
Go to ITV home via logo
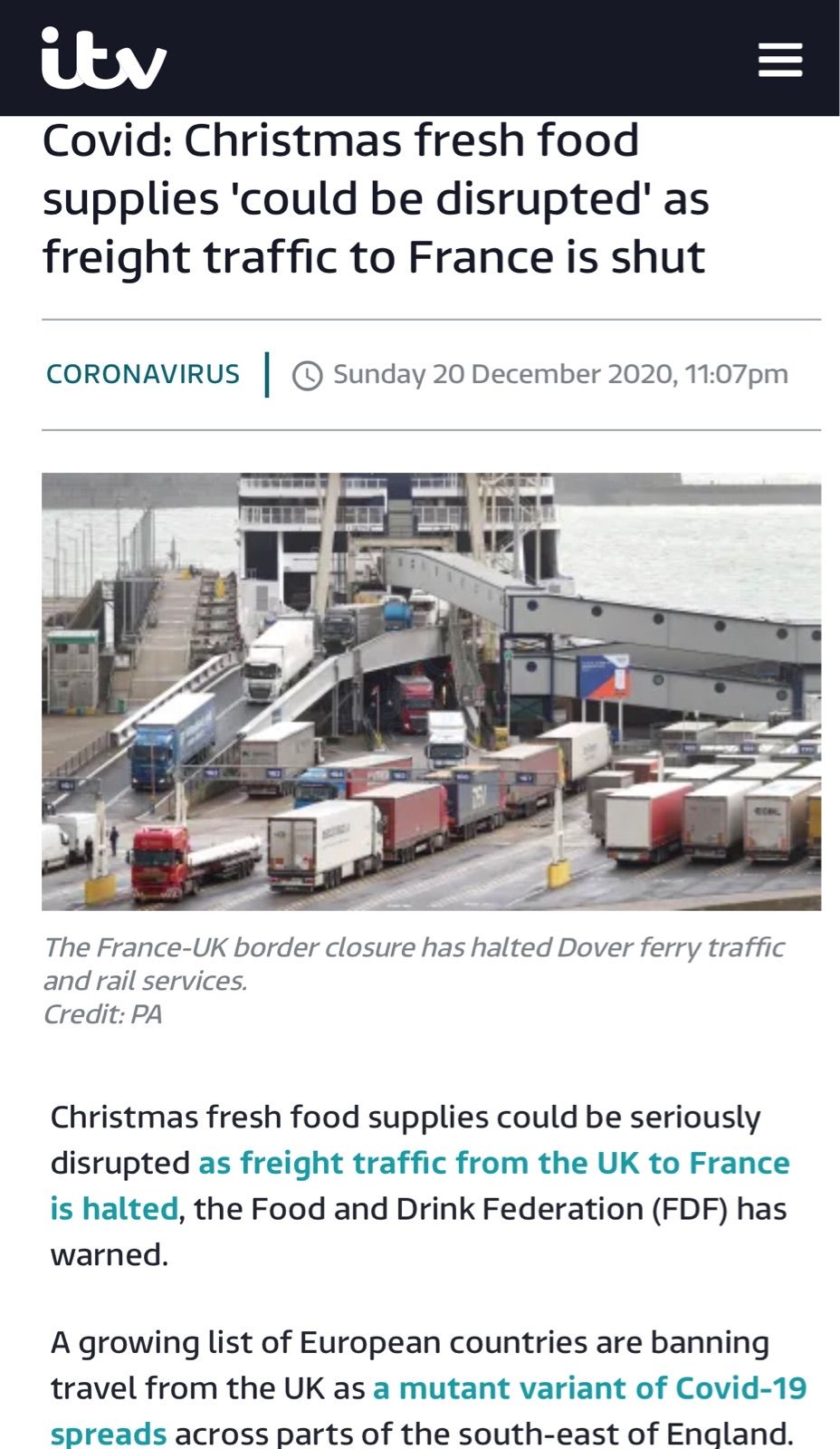tap(103, 59)
